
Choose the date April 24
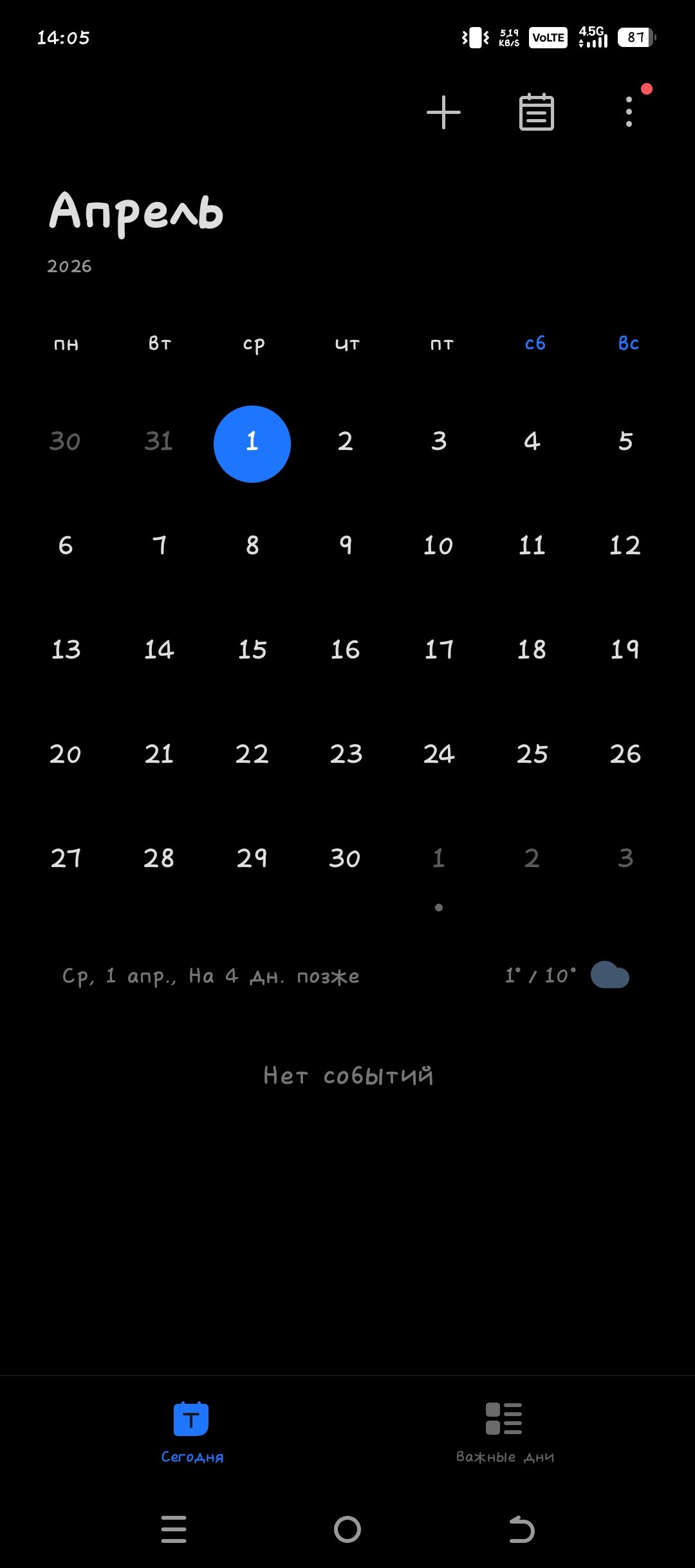pos(439,754)
